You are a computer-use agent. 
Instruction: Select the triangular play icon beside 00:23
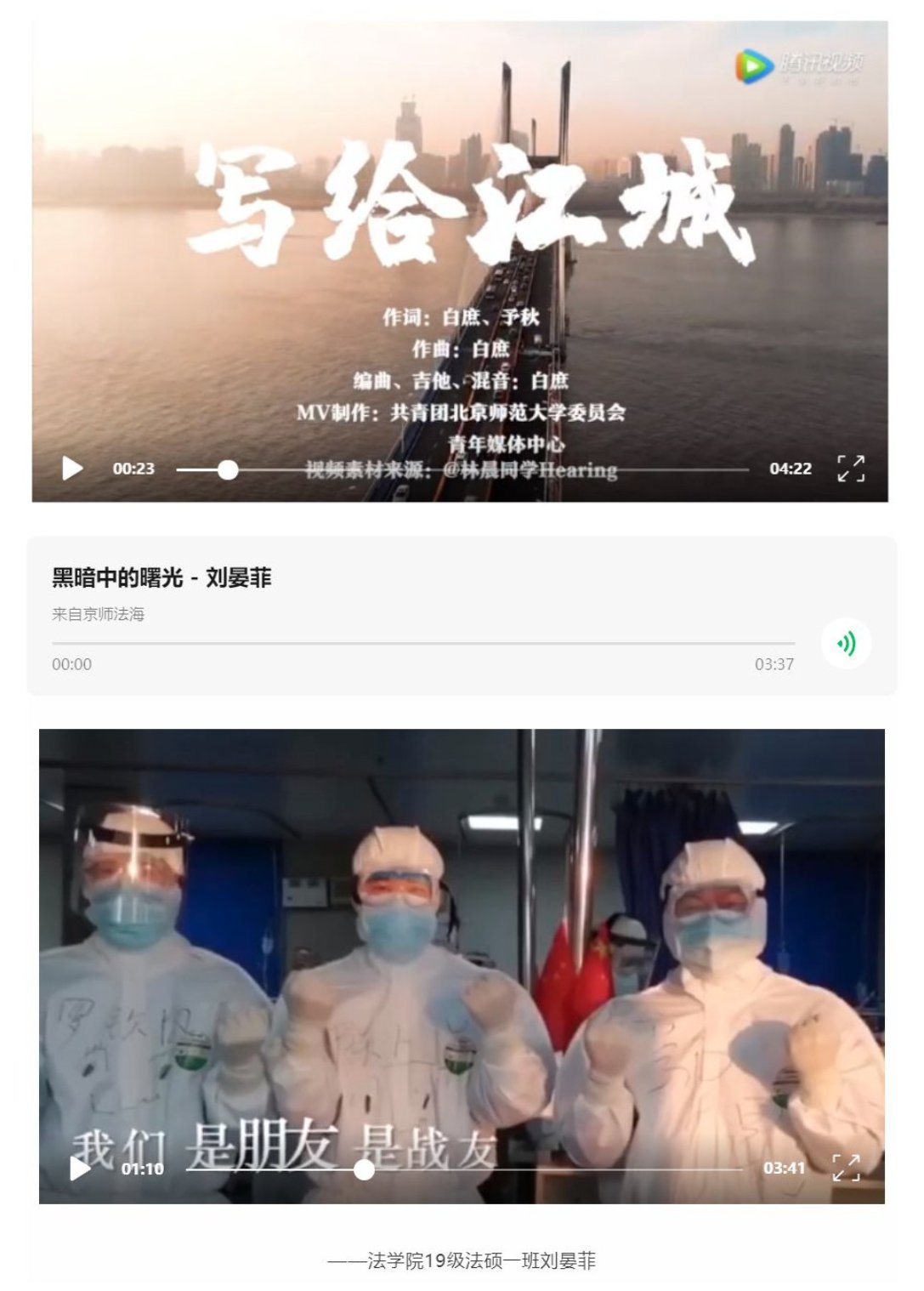pyautogui.click(x=73, y=467)
